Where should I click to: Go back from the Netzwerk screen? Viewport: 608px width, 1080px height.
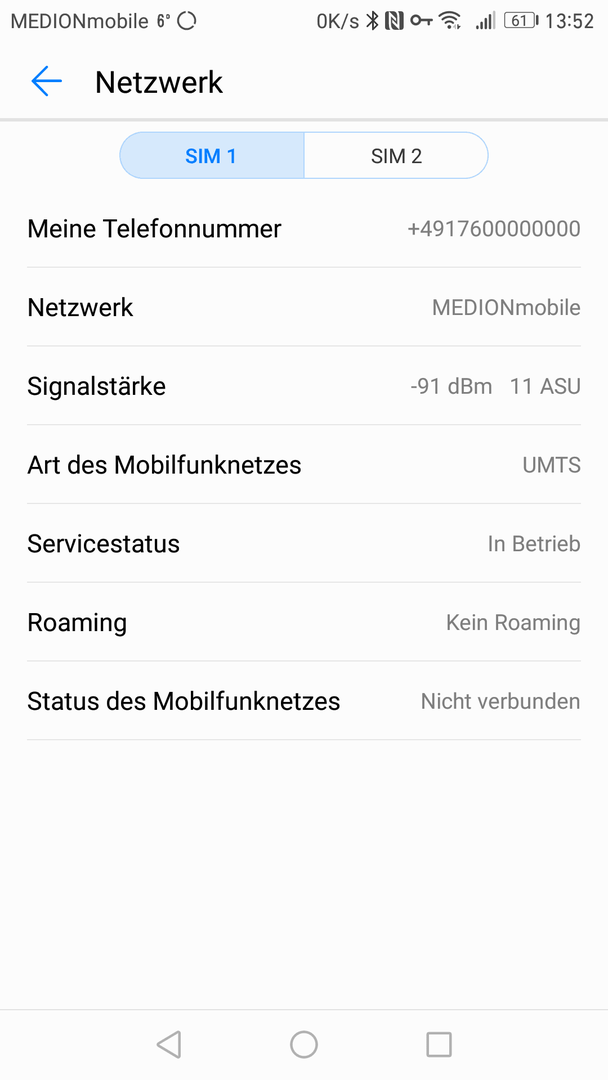pos(47,82)
